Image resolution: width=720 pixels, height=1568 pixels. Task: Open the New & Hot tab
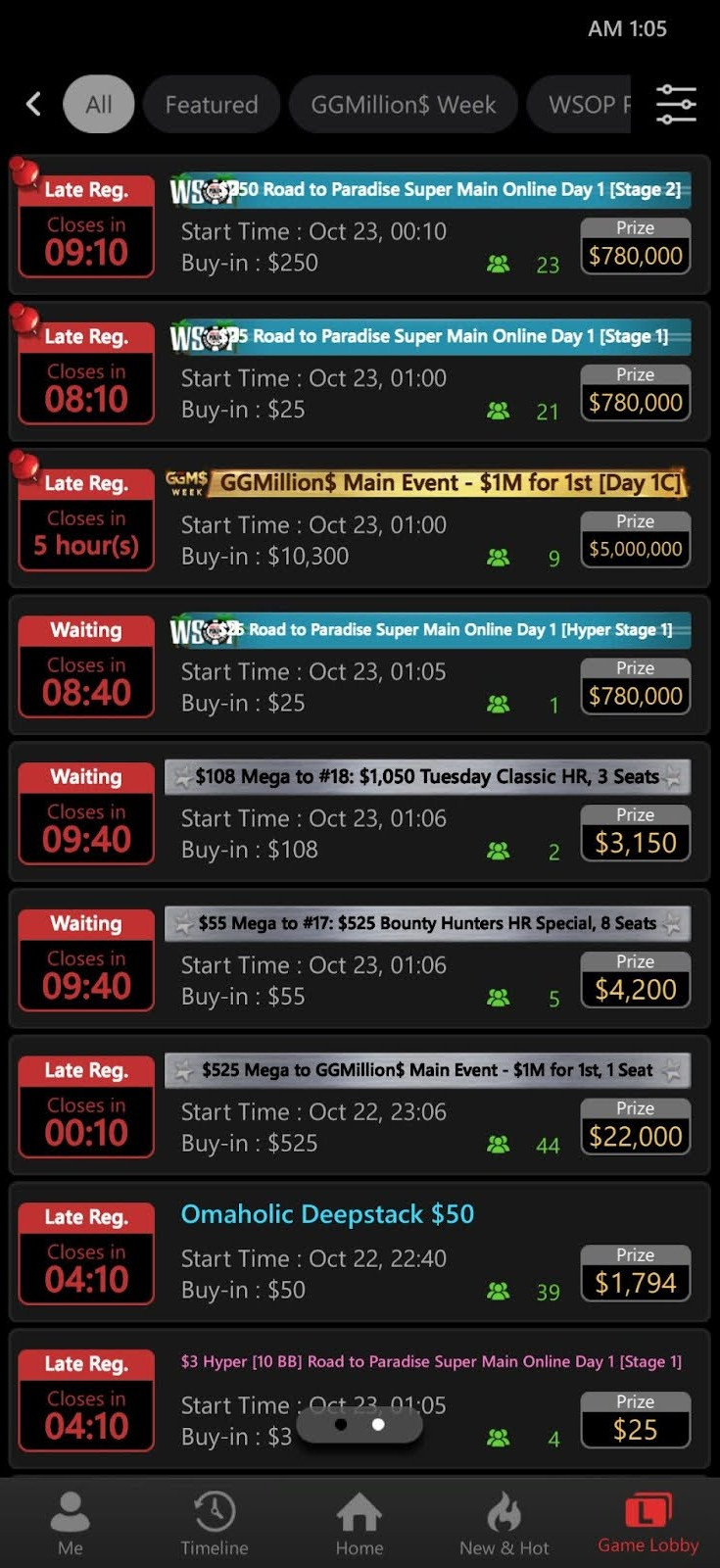[x=504, y=1524]
